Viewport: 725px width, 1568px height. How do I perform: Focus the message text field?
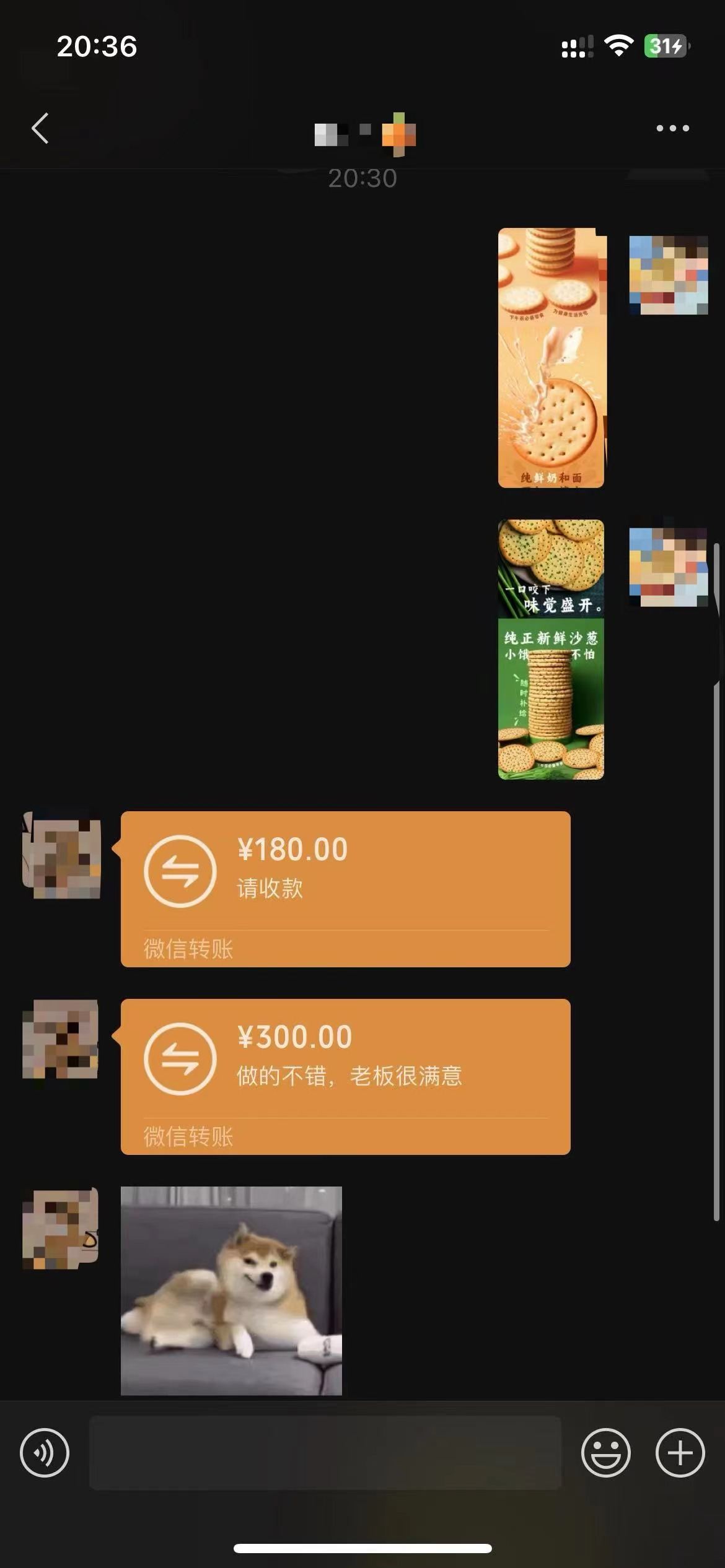(x=325, y=1452)
